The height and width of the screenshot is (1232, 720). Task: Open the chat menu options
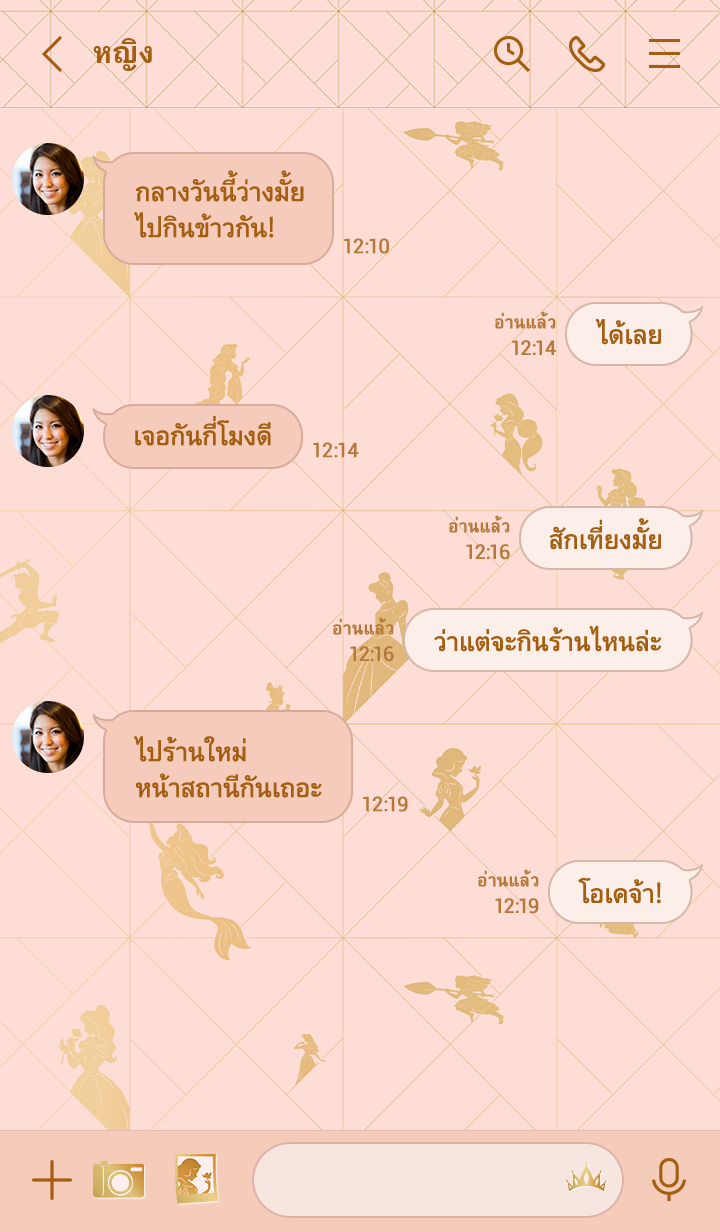click(x=664, y=54)
